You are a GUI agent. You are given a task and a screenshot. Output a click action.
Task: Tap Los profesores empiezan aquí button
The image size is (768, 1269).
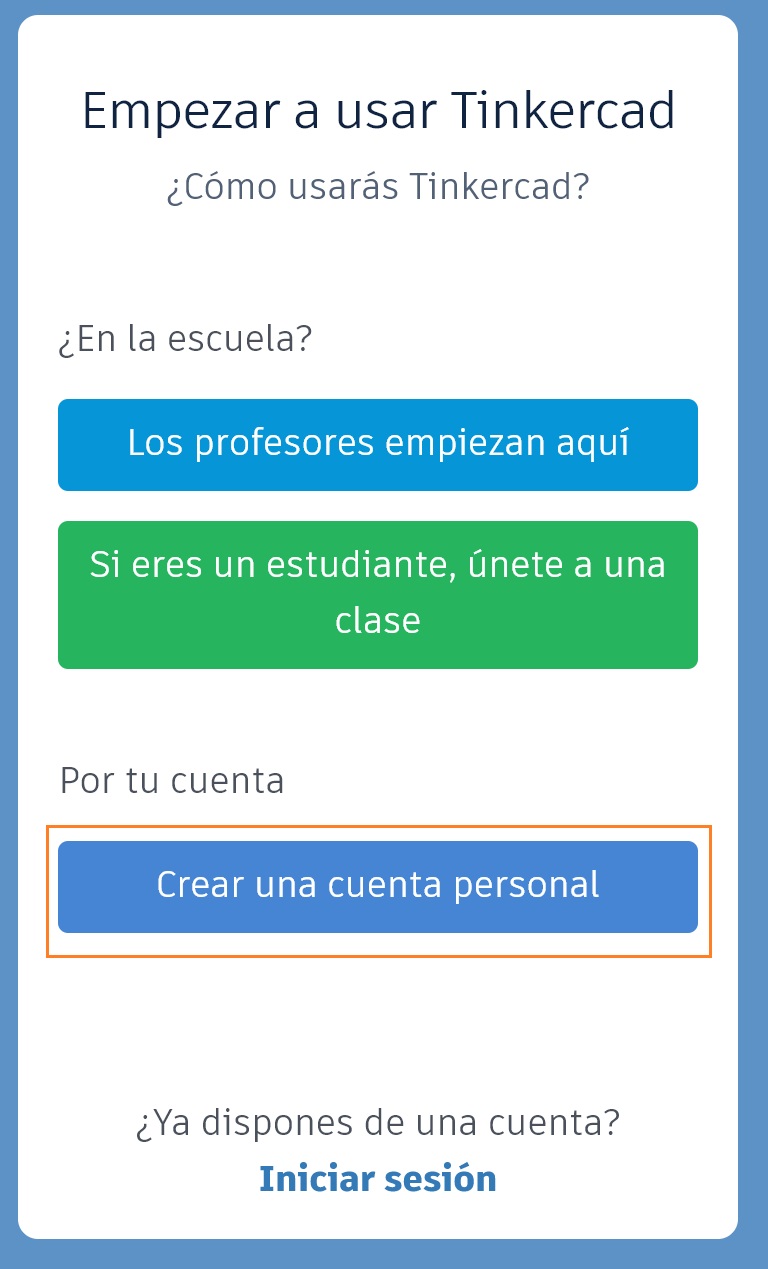coord(378,445)
